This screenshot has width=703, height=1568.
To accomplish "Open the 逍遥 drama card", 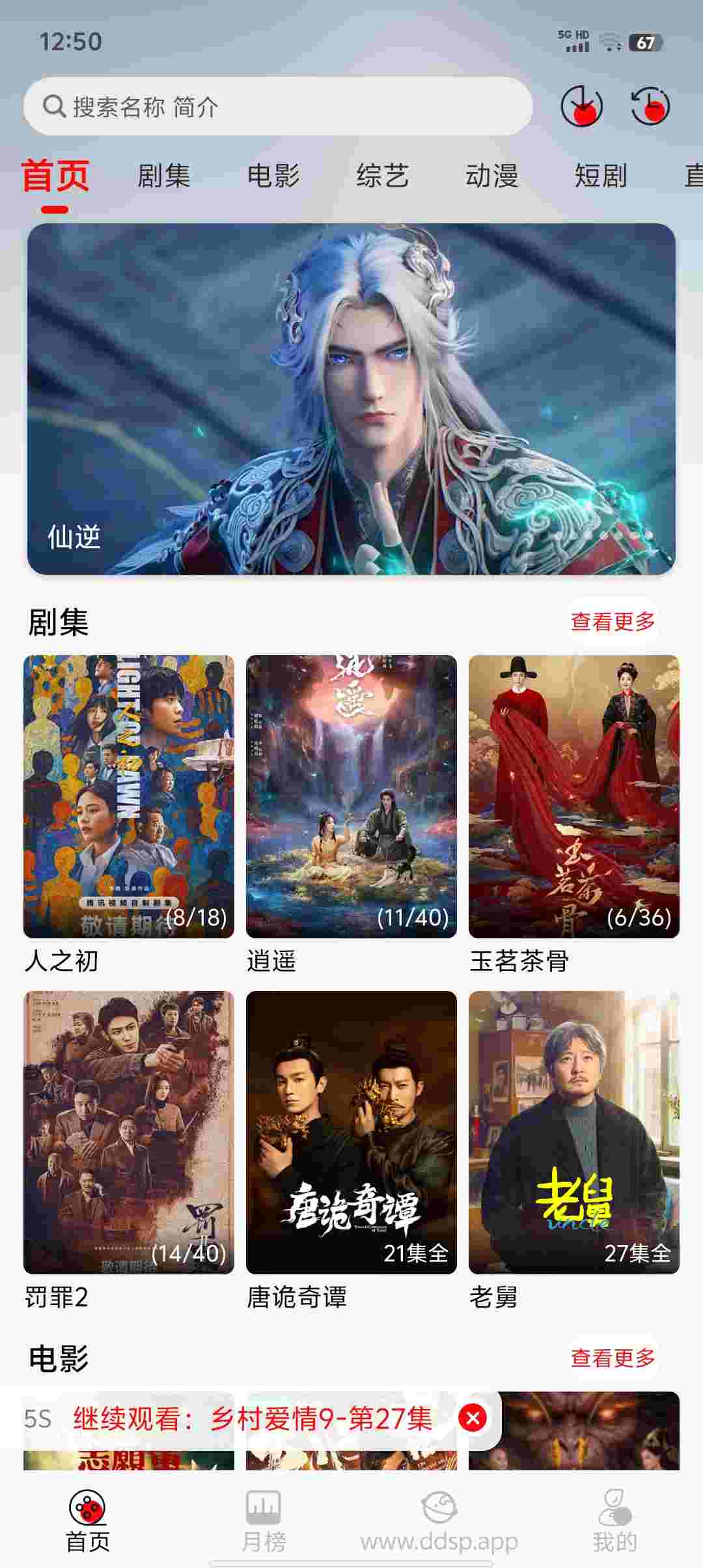I will click(x=351, y=796).
